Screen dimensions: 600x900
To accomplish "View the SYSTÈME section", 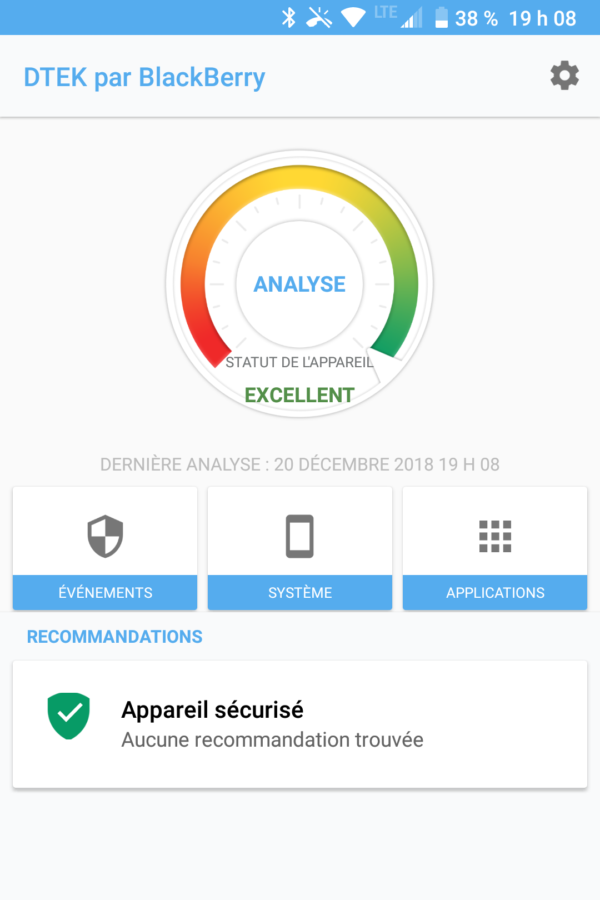I will point(300,548).
